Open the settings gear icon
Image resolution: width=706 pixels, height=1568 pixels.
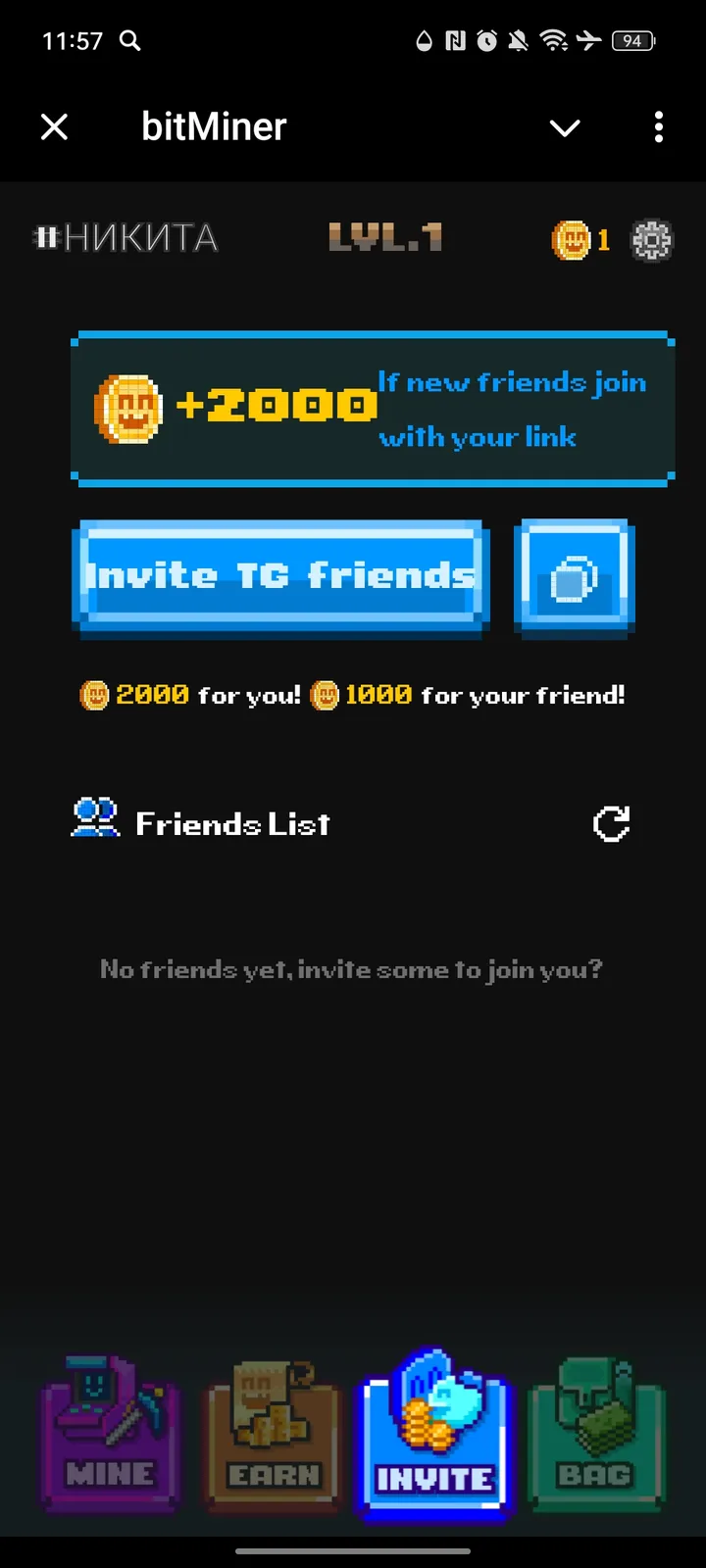650,239
